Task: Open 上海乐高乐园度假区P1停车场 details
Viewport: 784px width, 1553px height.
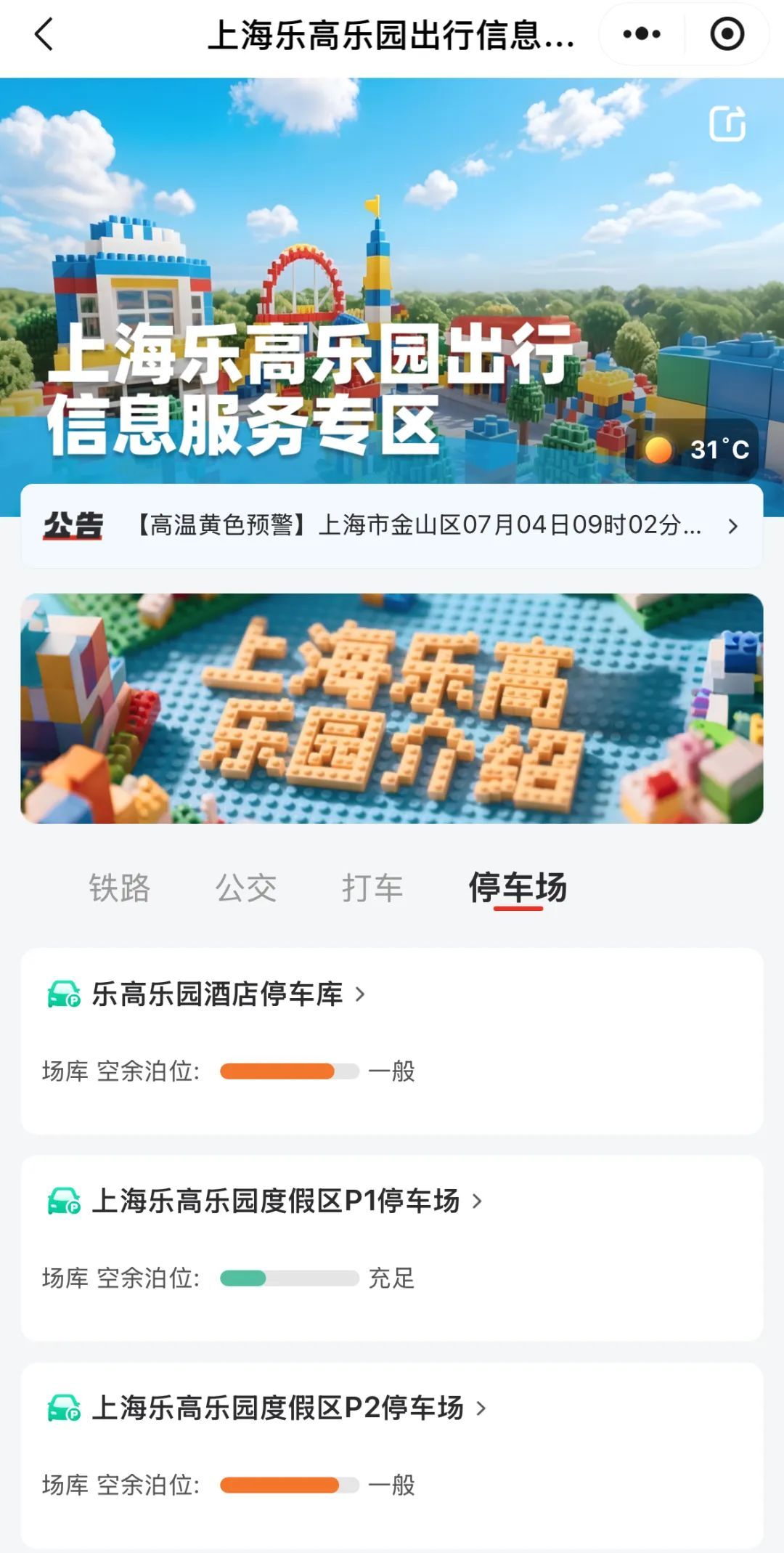Action: [x=276, y=1201]
